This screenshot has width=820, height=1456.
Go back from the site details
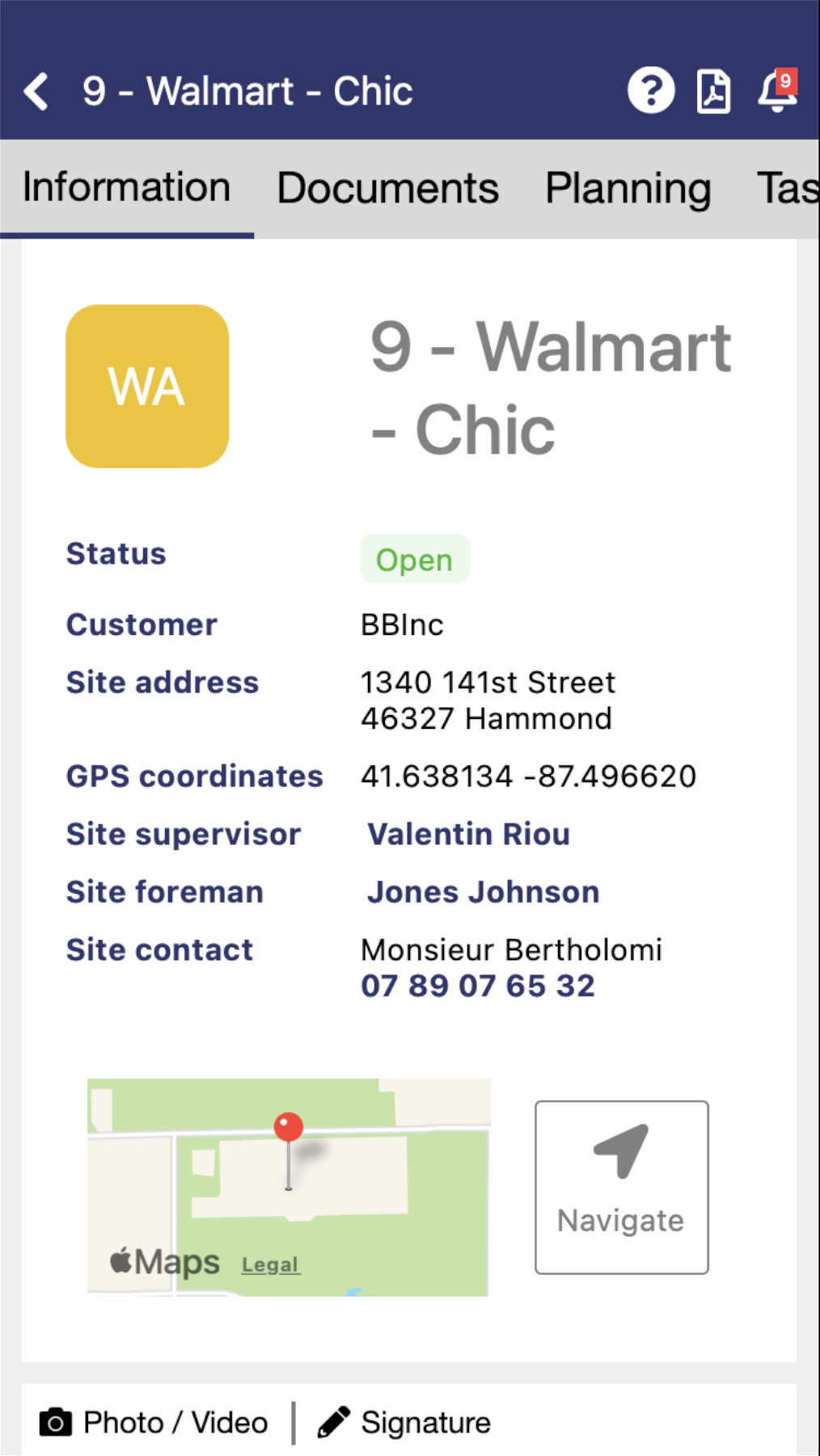tap(36, 91)
